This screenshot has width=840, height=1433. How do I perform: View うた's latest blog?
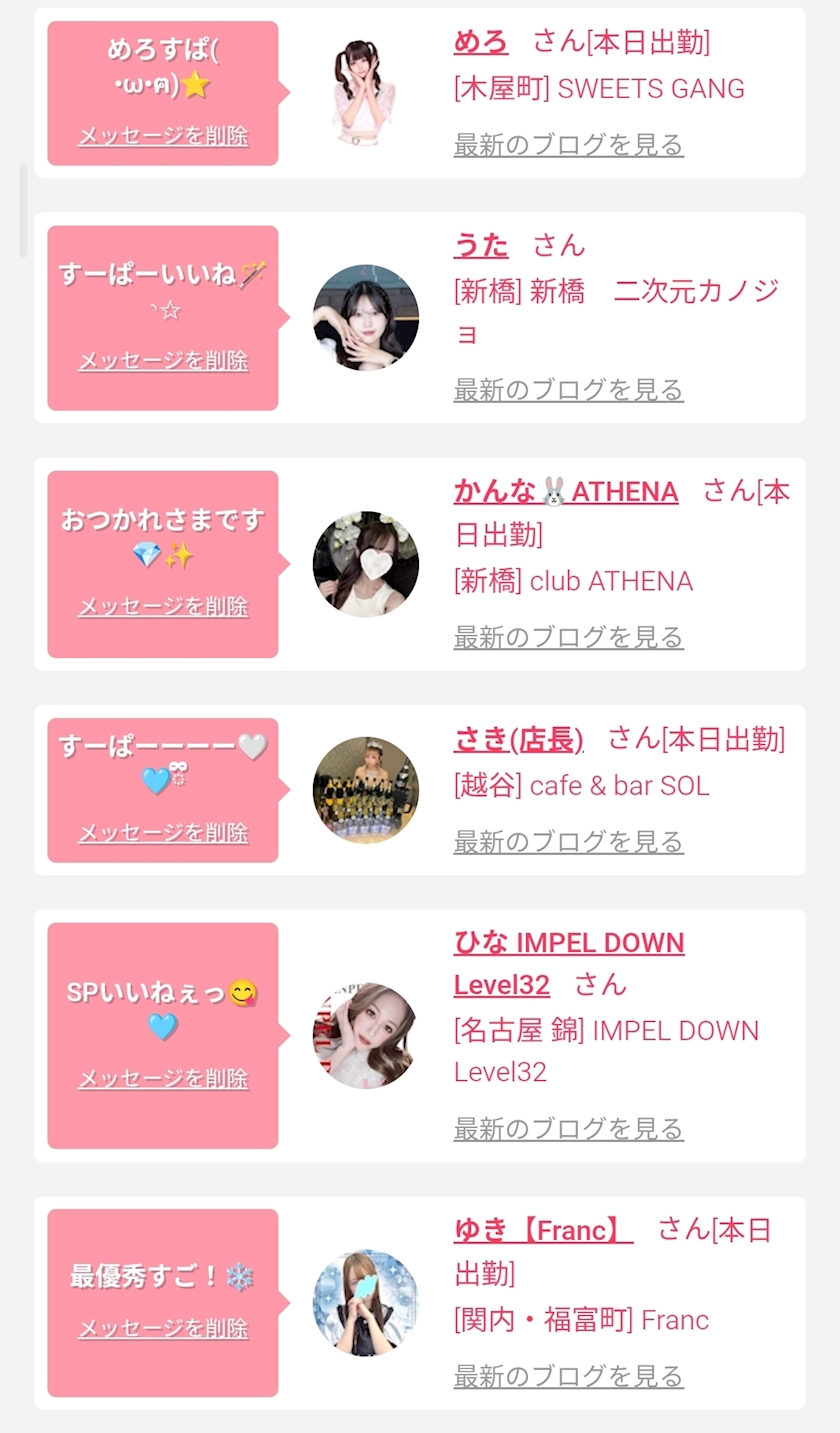coord(568,390)
